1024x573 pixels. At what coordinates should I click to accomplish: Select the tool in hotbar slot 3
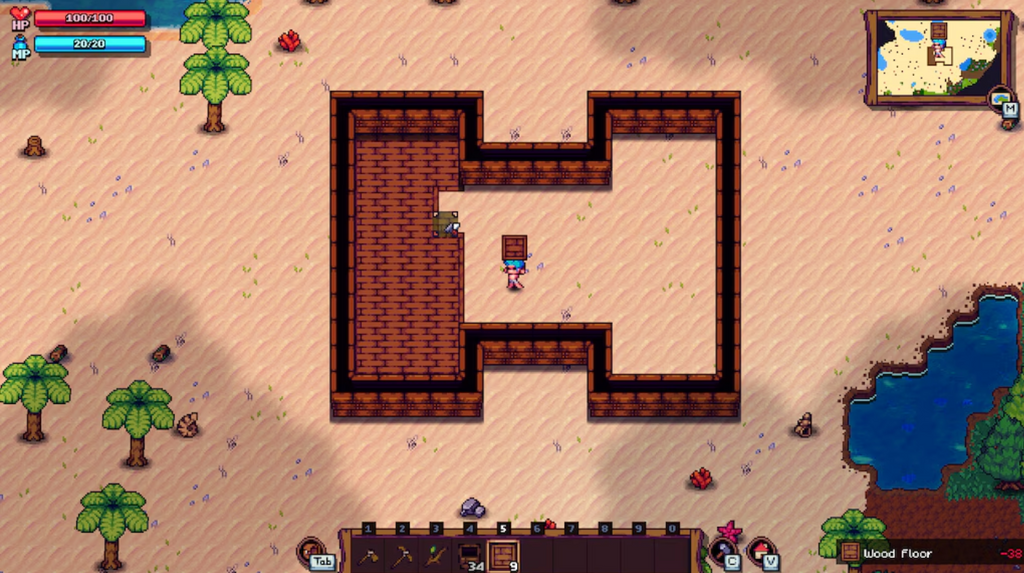436,555
